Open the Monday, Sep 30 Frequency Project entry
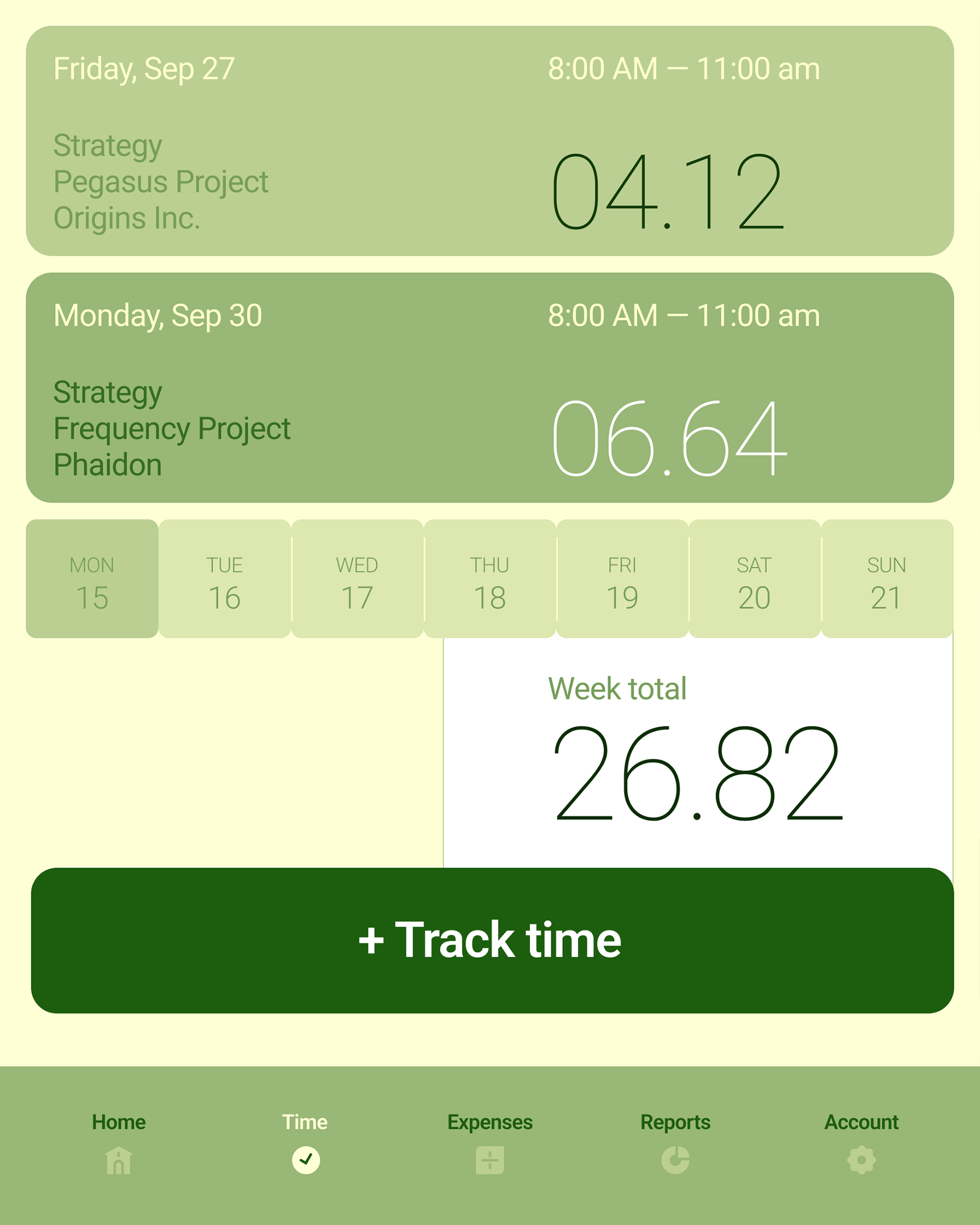The height and width of the screenshot is (1225, 980). click(489, 387)
